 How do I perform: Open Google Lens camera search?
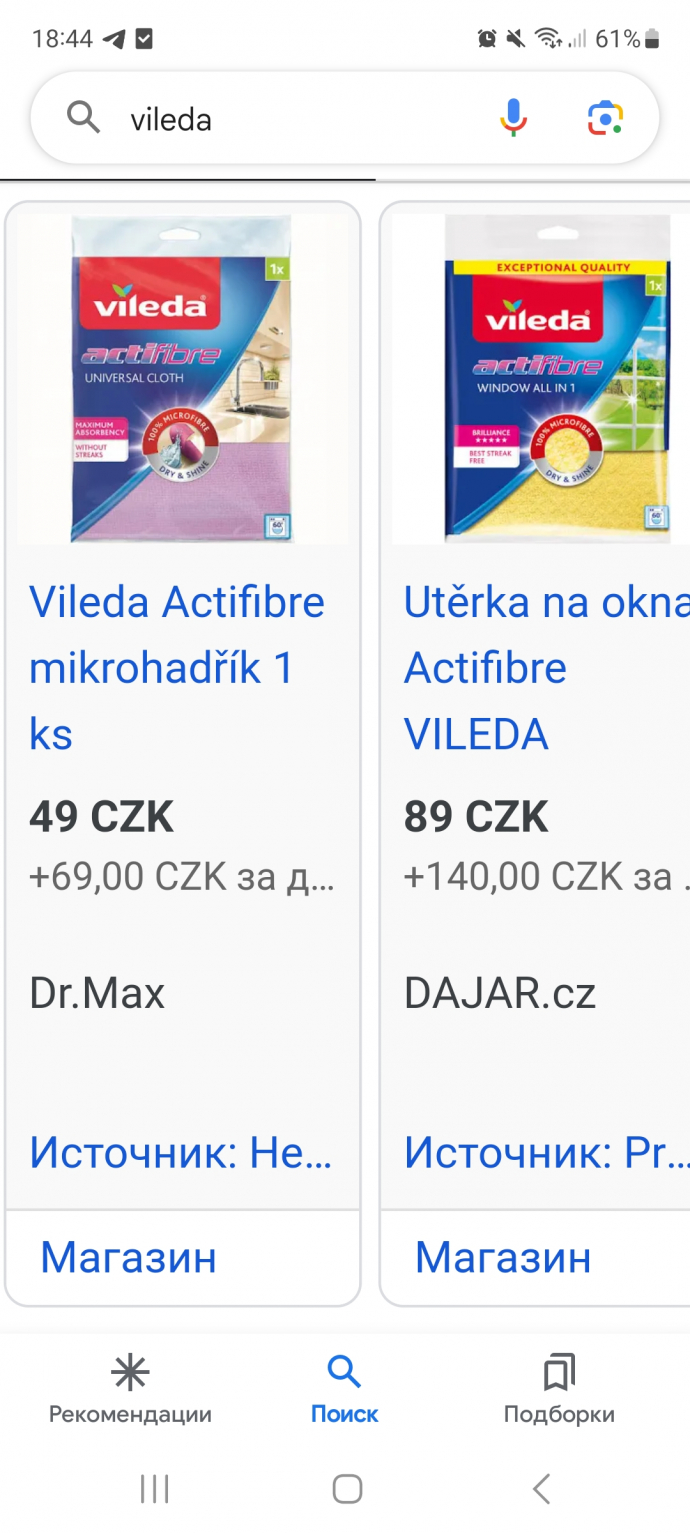coord(605,119)
